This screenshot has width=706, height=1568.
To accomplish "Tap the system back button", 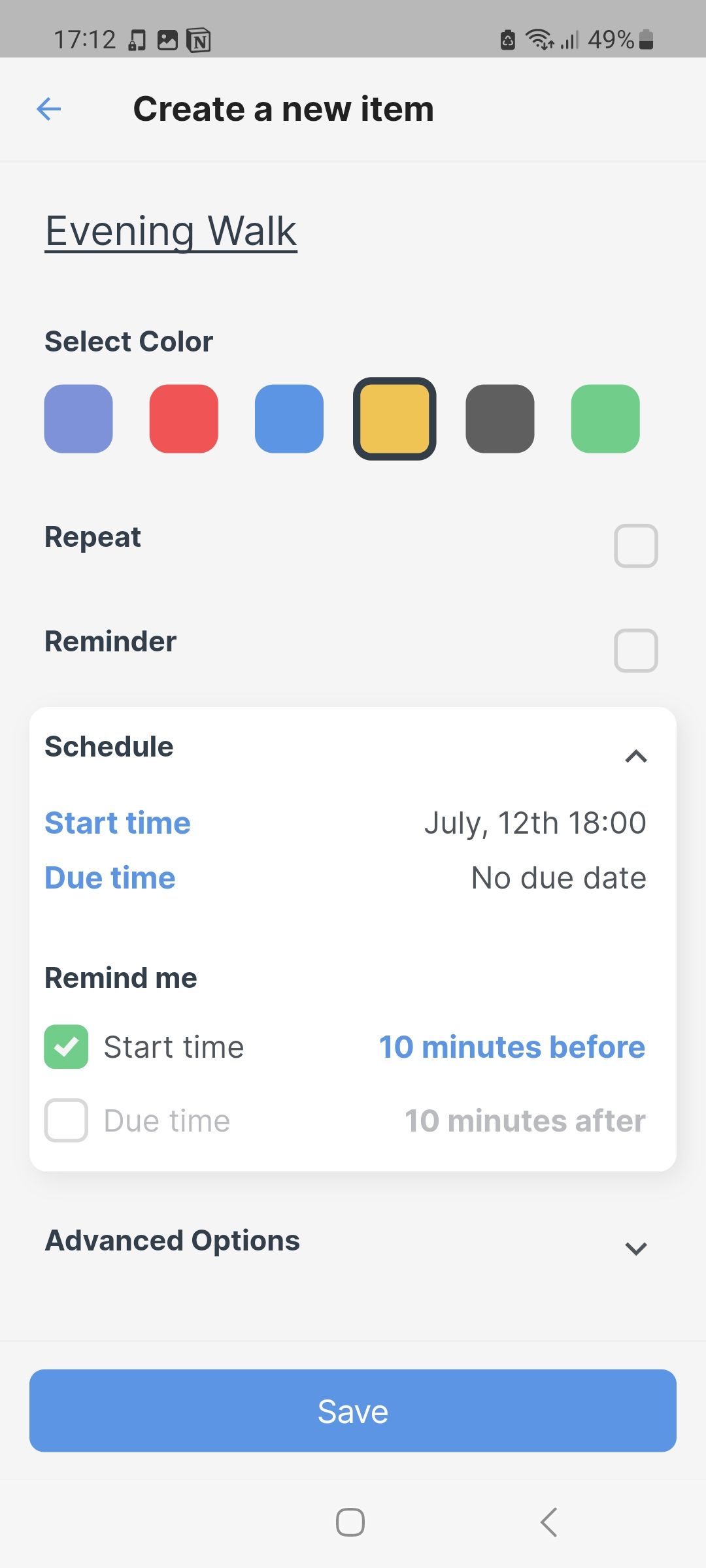I will 549,1522.
